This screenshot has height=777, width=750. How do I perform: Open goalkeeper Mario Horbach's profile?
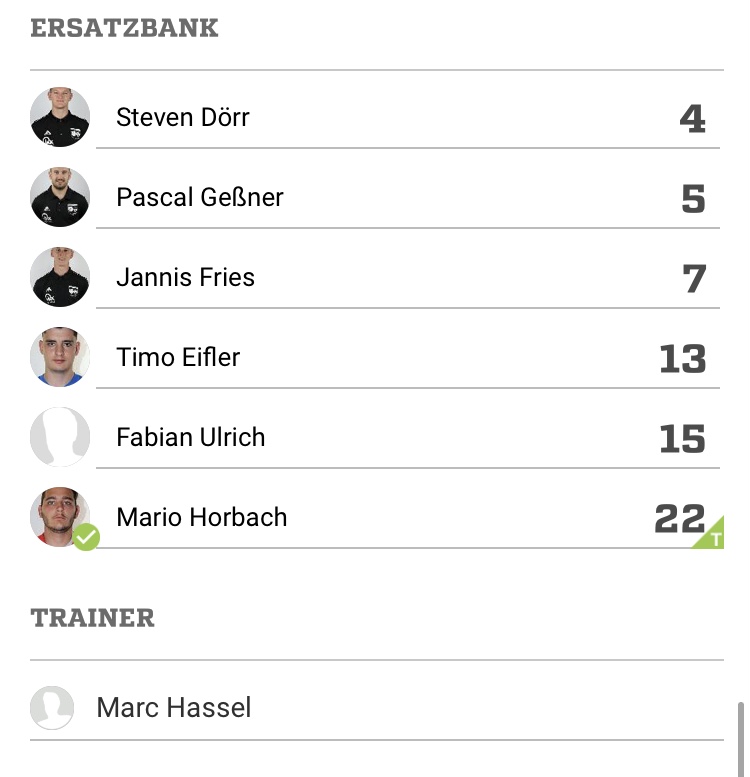376,517
